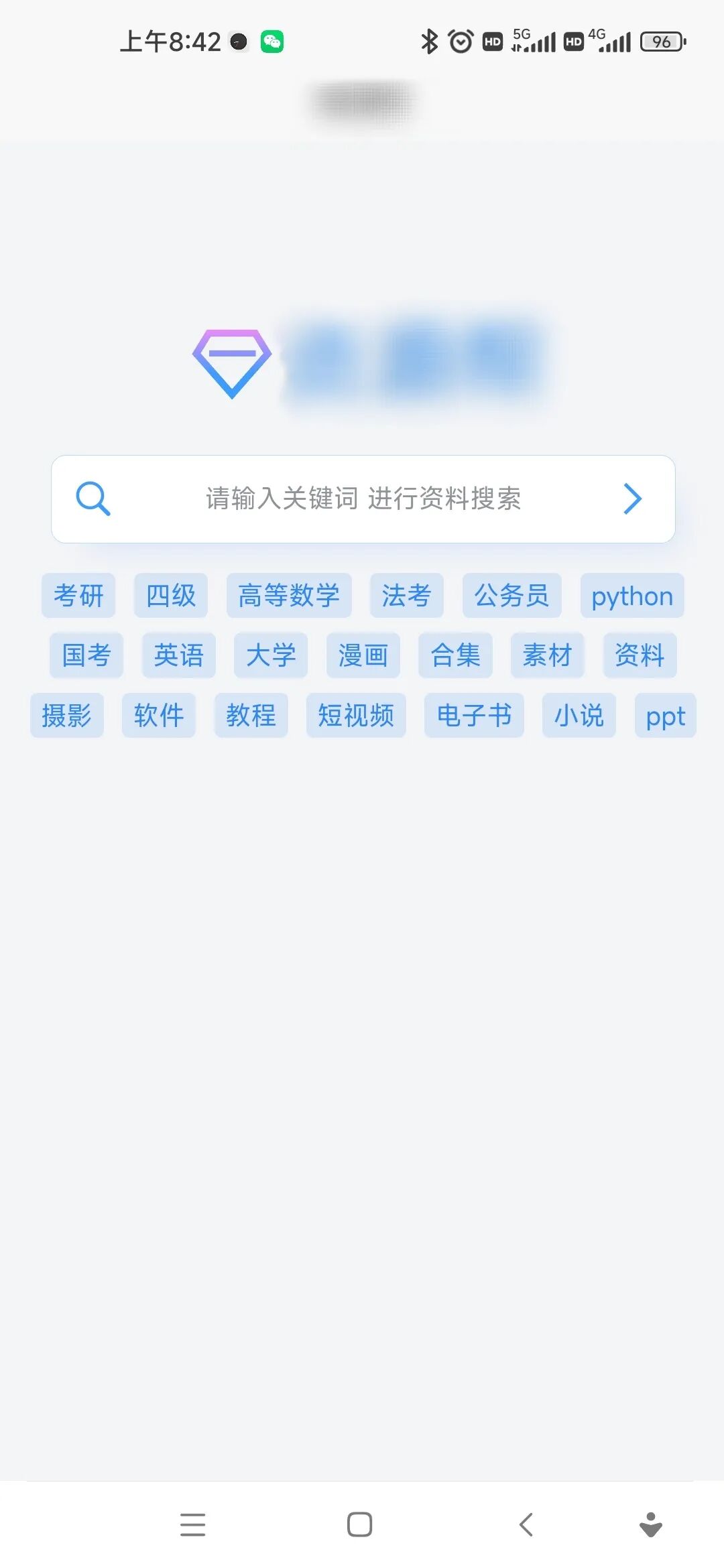724x1568 pixels.
Task: Pick the 漫画 keyword chip
Action: [x=363, y=655]
